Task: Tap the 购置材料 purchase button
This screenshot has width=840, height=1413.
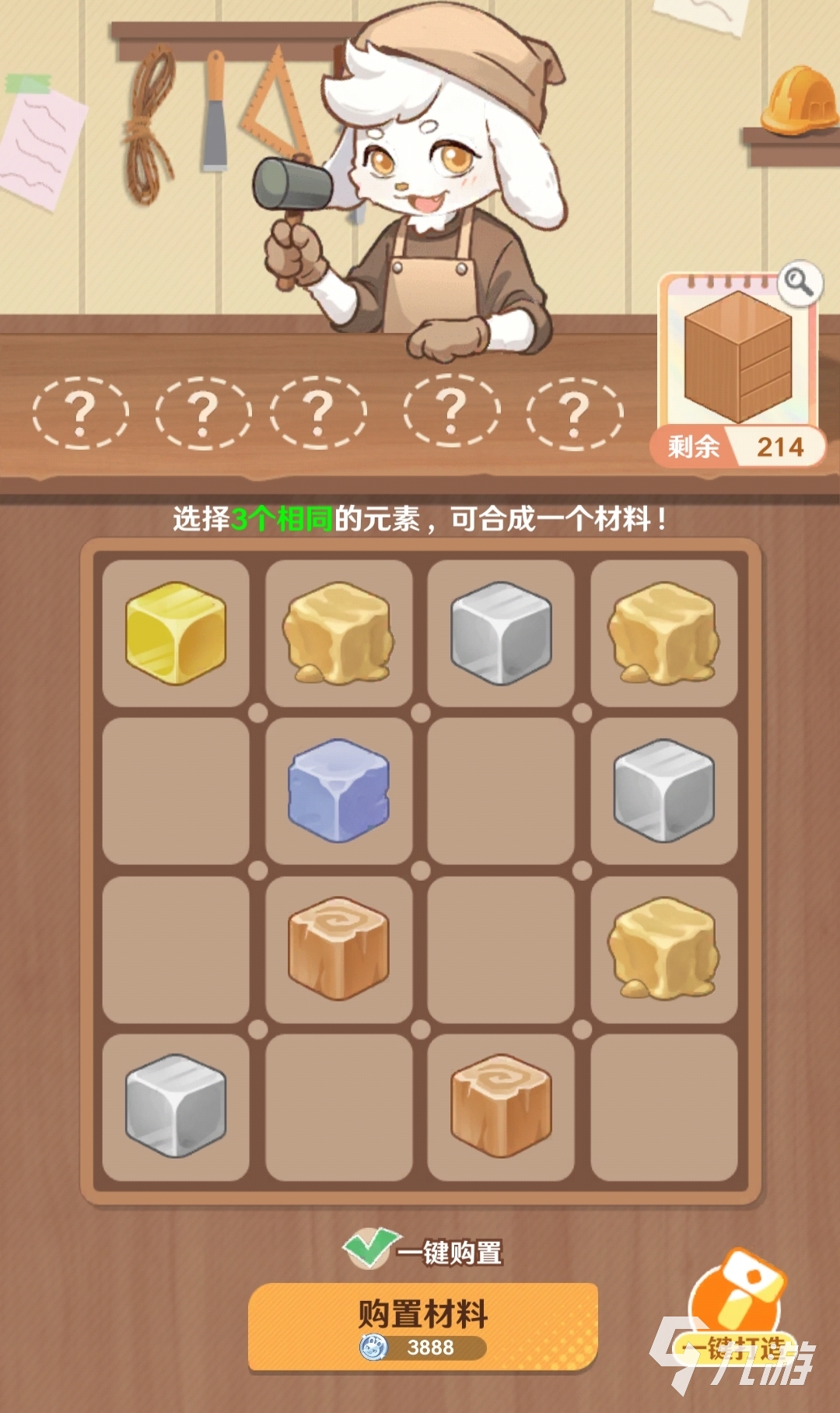Action: click(x=422, y=1326)
